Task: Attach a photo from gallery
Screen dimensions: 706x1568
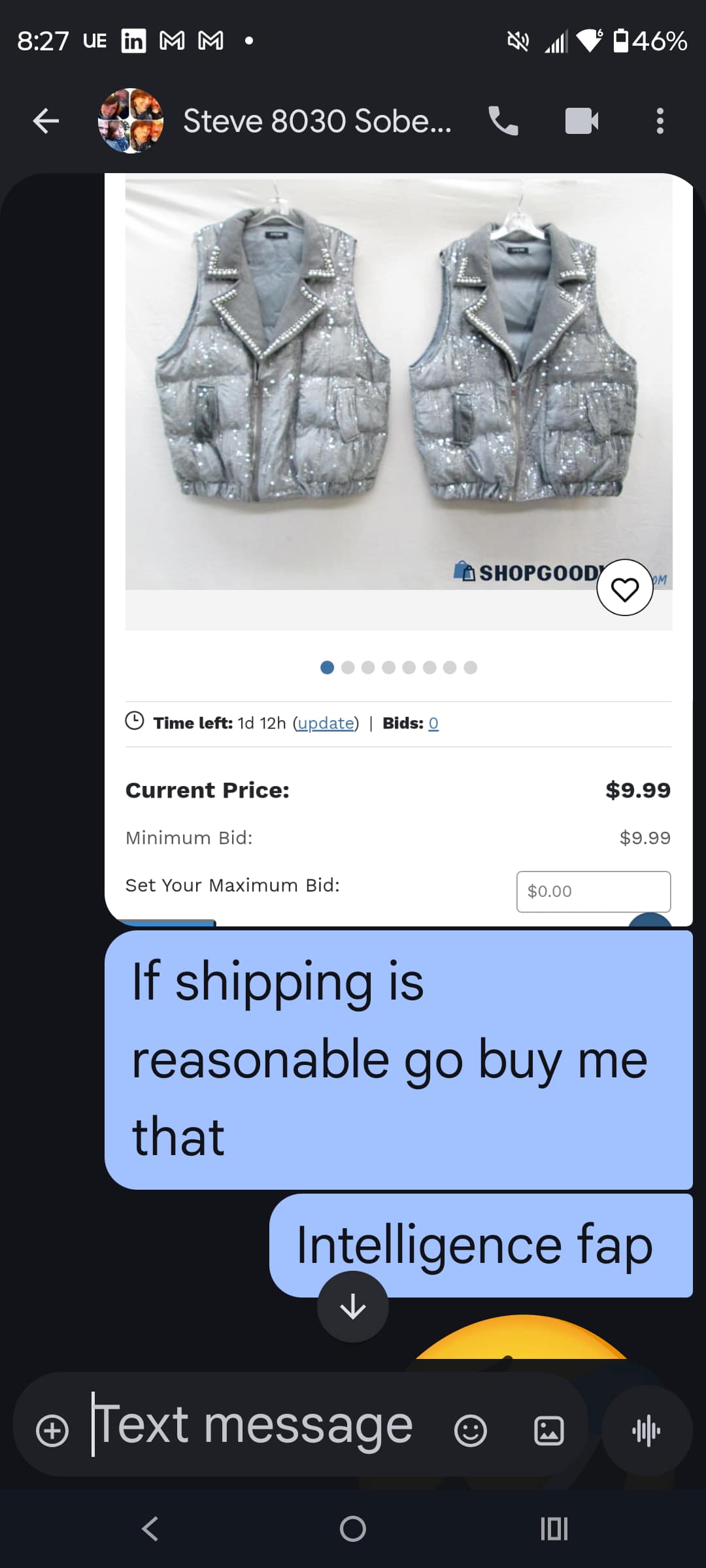Action: tap(548, 1431)
